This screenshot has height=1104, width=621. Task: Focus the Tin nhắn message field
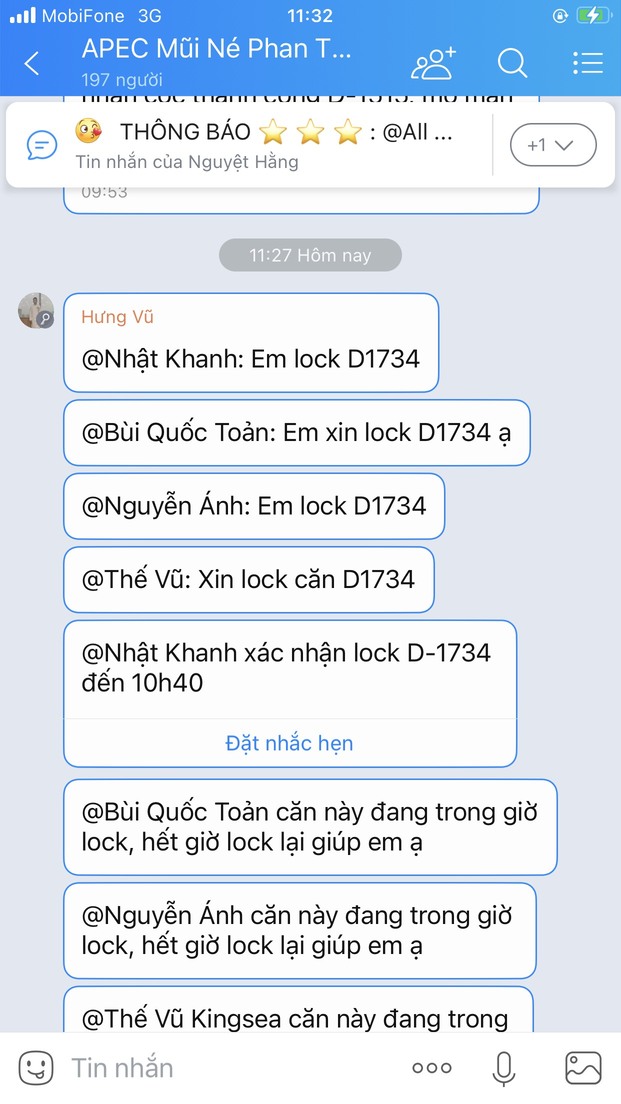(230, 1068)
